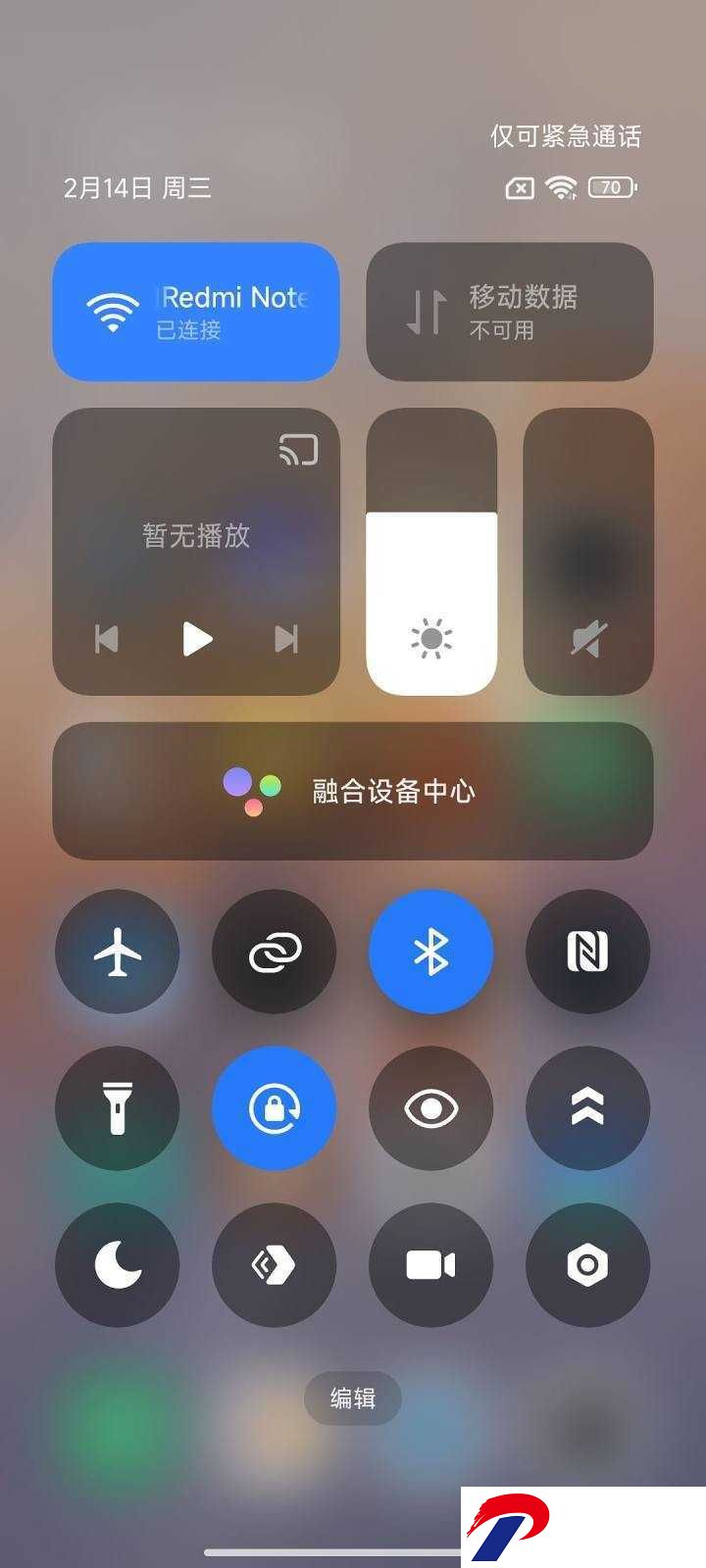The image size is (706, 1568).
Task: Tap the 编辑 edit button
Action: 353,1398
